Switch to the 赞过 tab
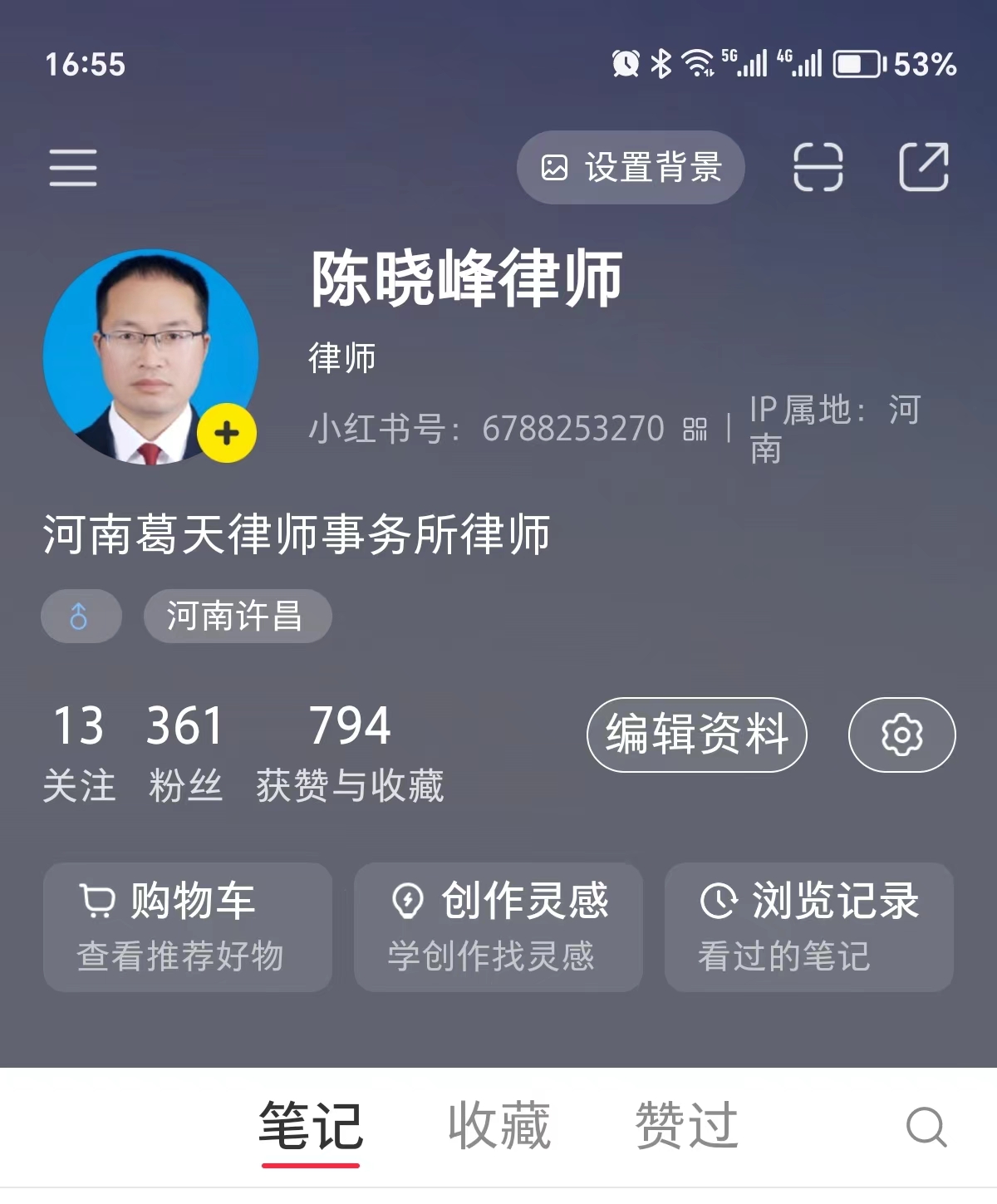Image resolution: width=997 pixels, height=1204 pixels. click(x=685, y=1126)
